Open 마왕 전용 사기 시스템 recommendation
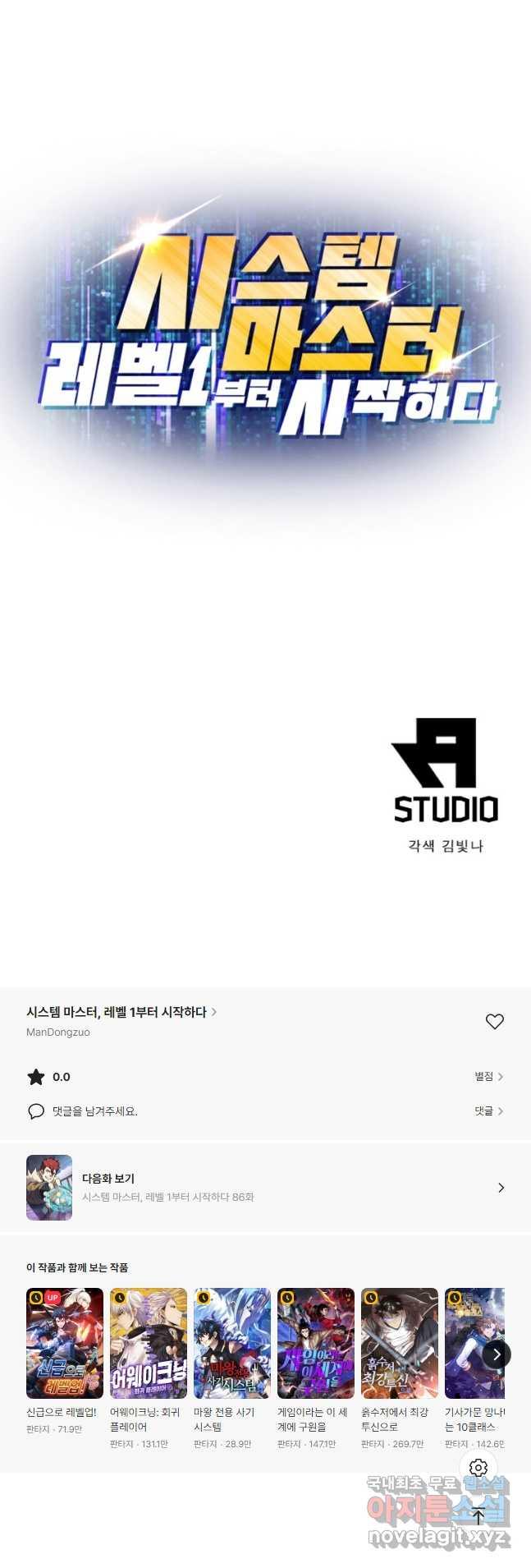The width and height of the screenshot is (531, 1568). 232,1343
